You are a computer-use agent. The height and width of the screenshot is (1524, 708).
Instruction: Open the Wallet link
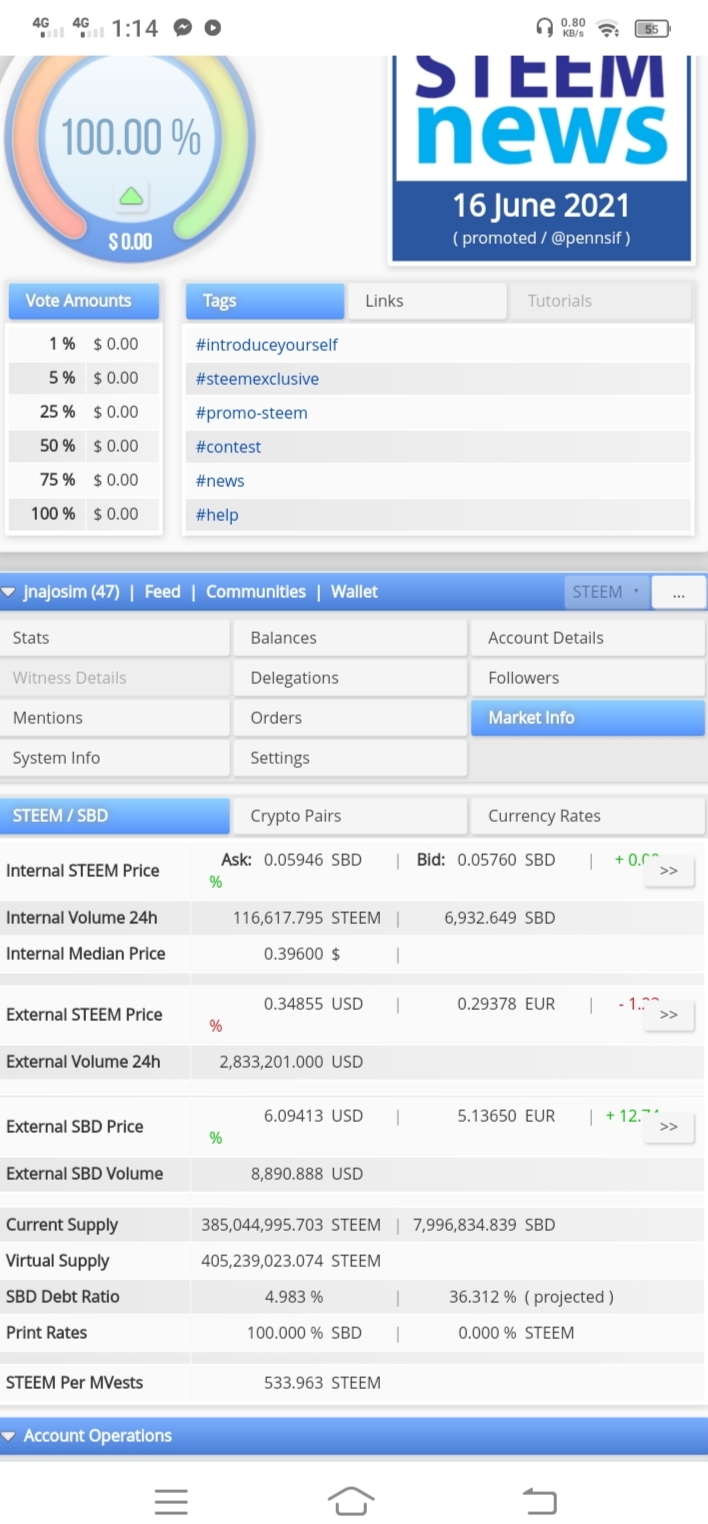click(x=354, y=592)
